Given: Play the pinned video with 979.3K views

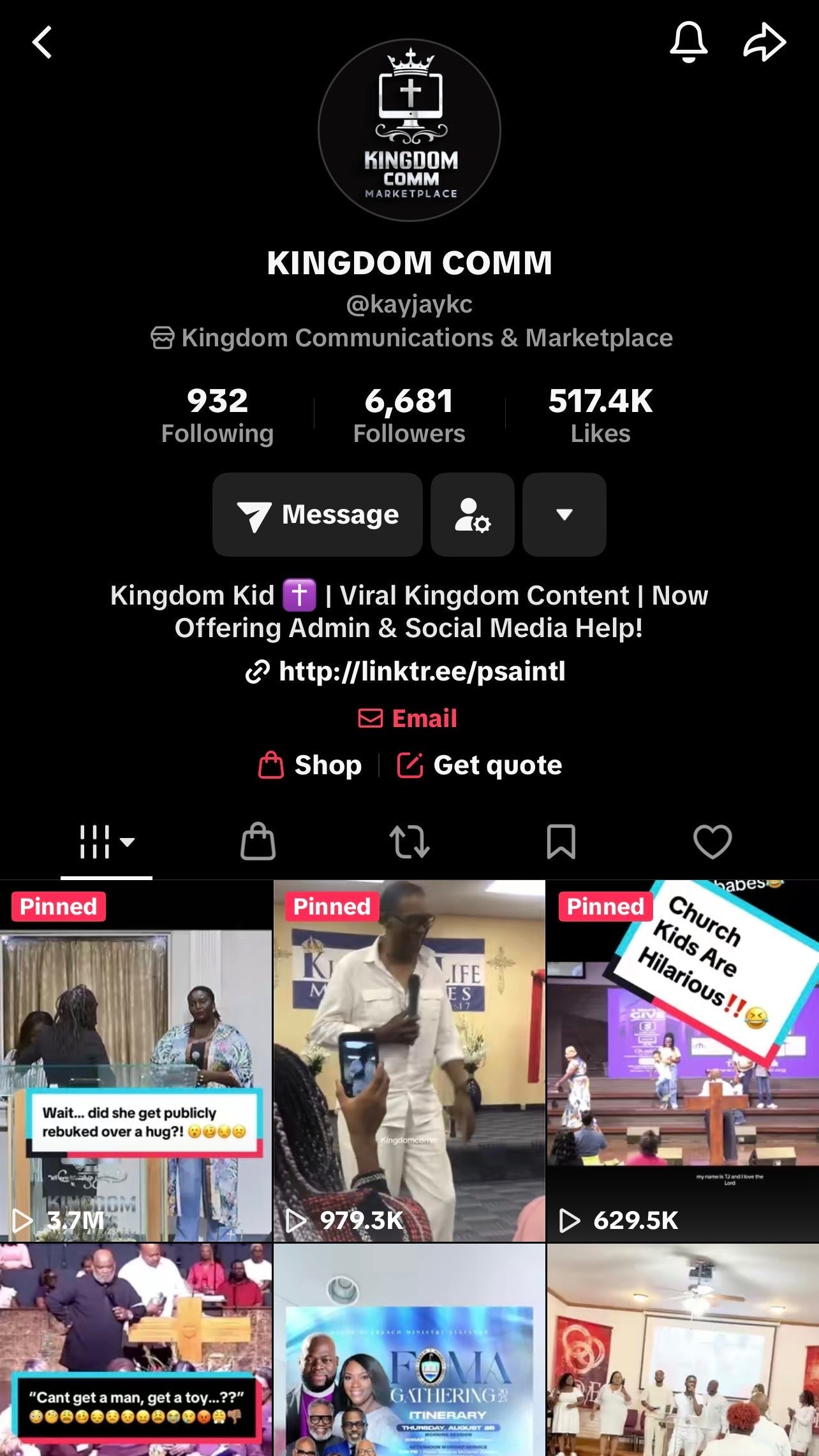Looking at the screenshot, I should click(x=409, y=1062).
